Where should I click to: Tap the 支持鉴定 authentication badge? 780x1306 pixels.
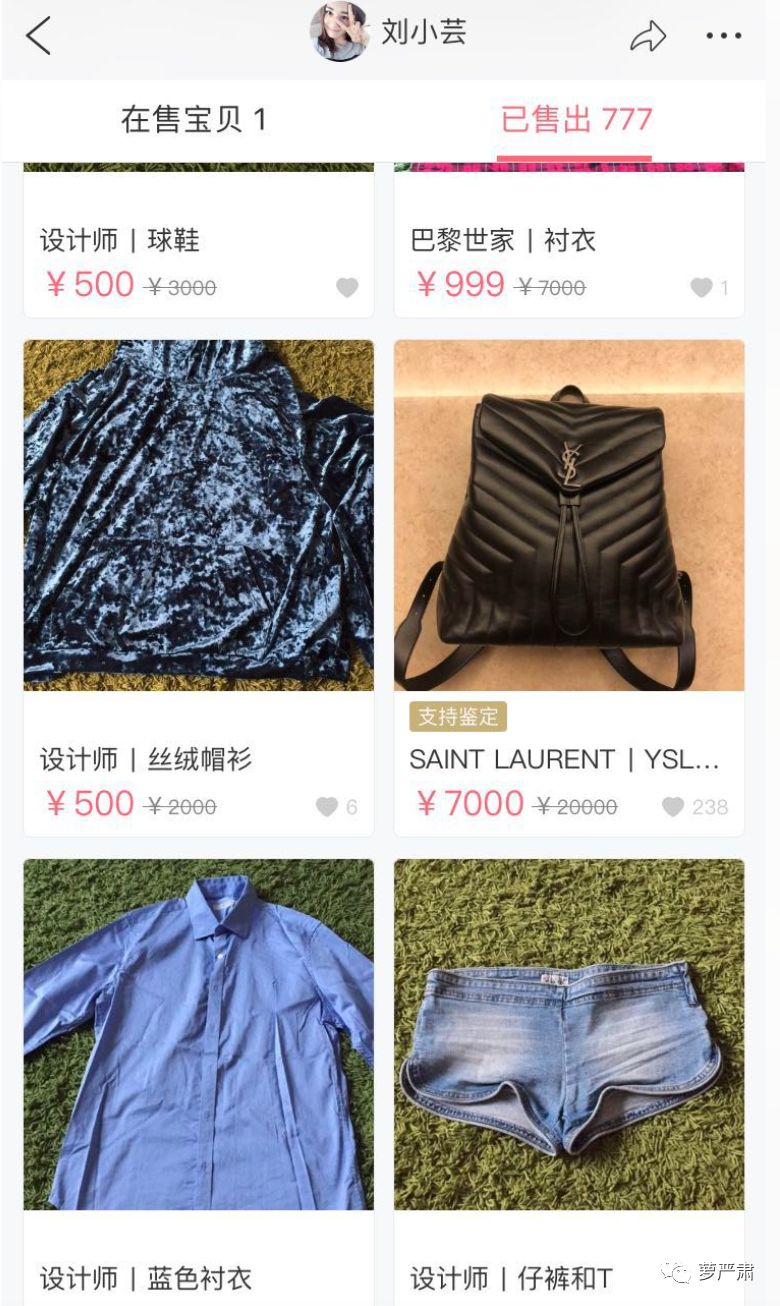point(459,718)
